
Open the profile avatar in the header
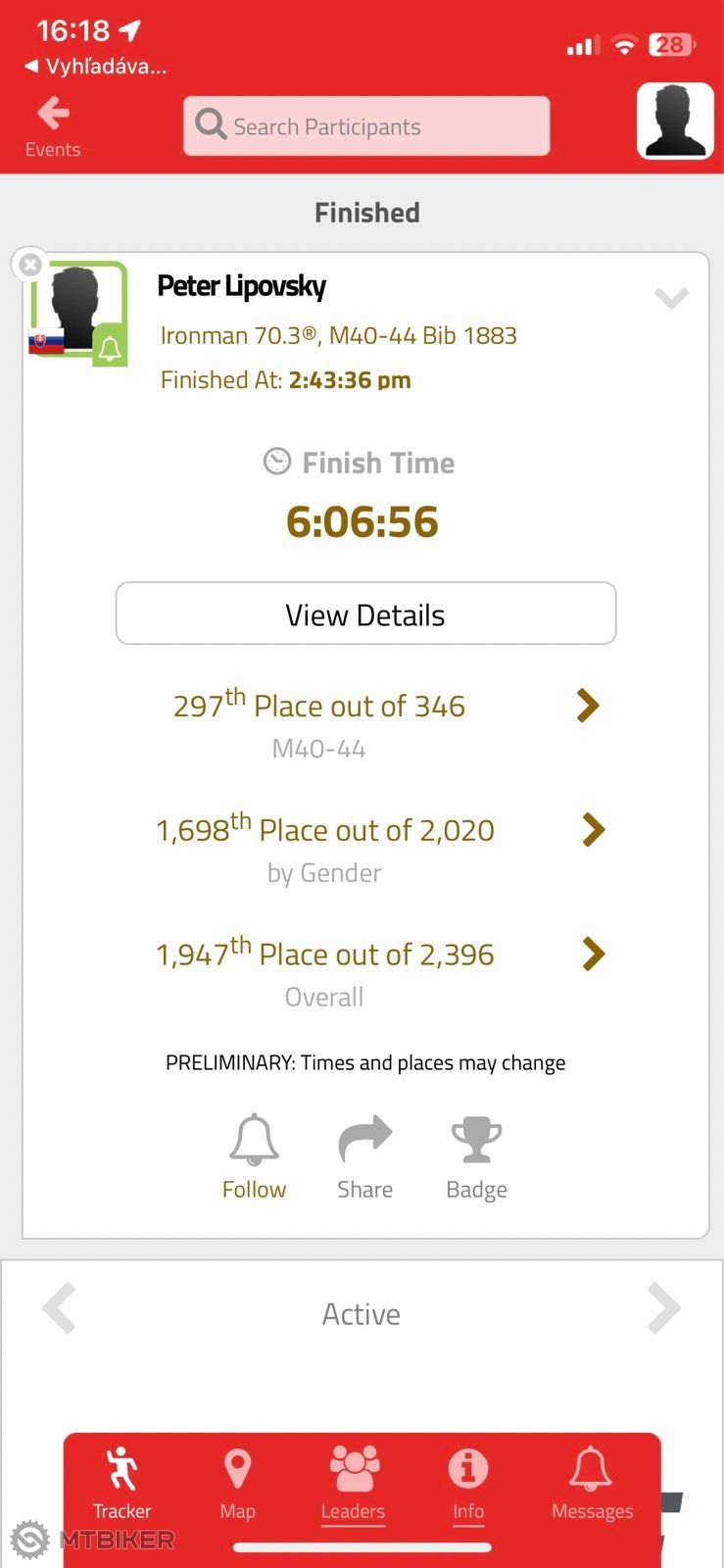tap(675, 121)
